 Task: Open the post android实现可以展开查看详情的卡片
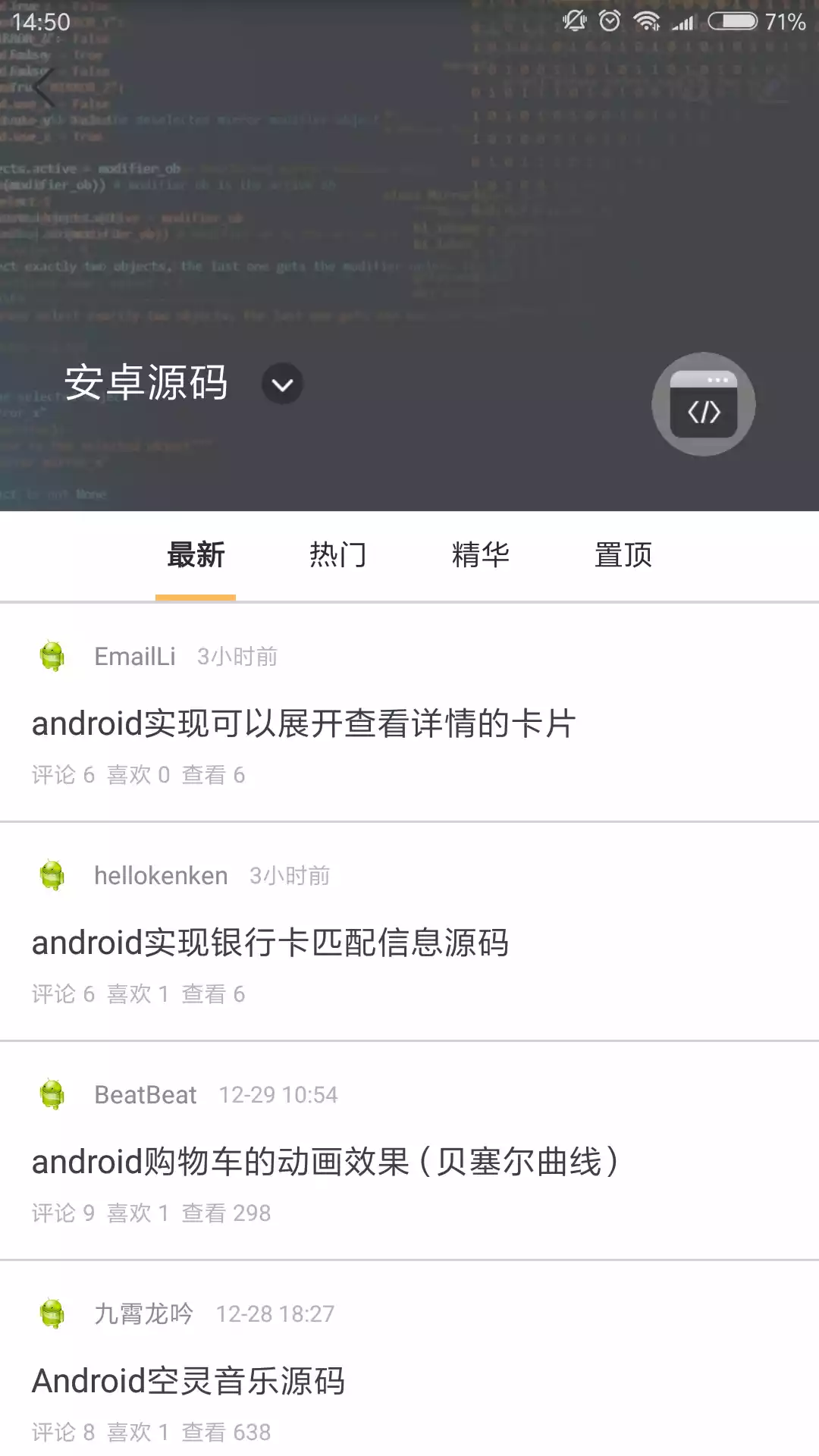pyautogui.click(x=303, y=723)
